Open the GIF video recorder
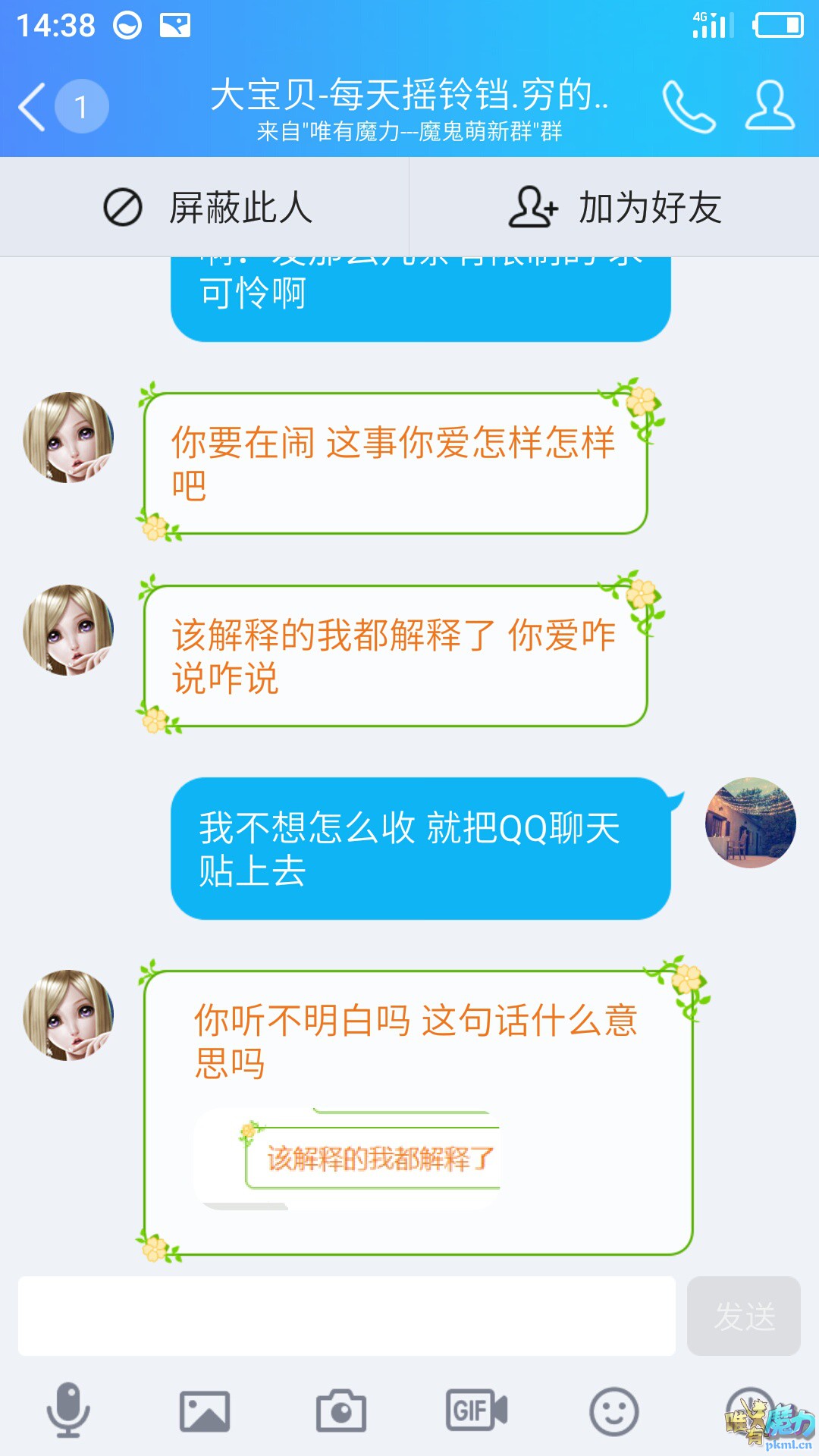 coord(476,1410)
